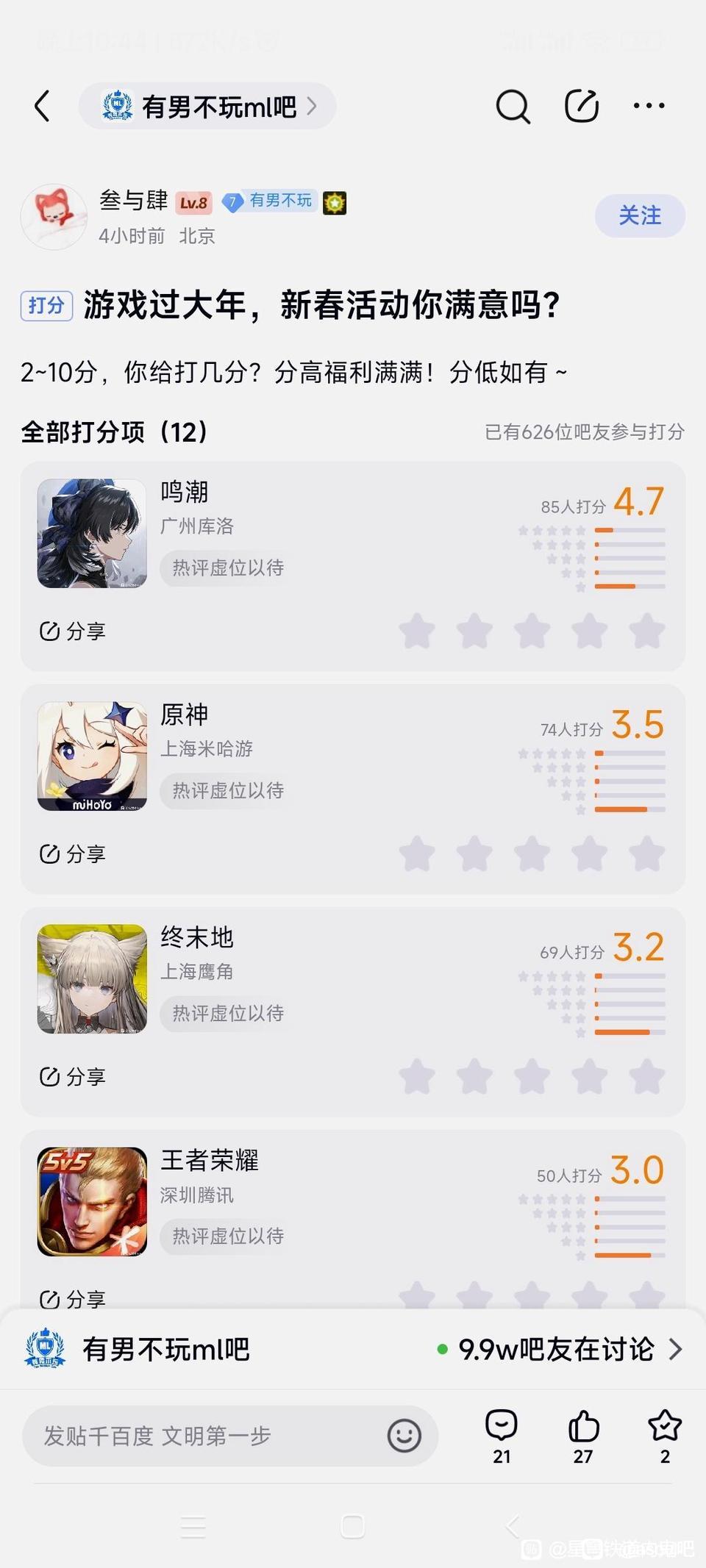
Task: Open the 王者荣耀 game card
Action: pyautogui.click(x=210, y=1161)
